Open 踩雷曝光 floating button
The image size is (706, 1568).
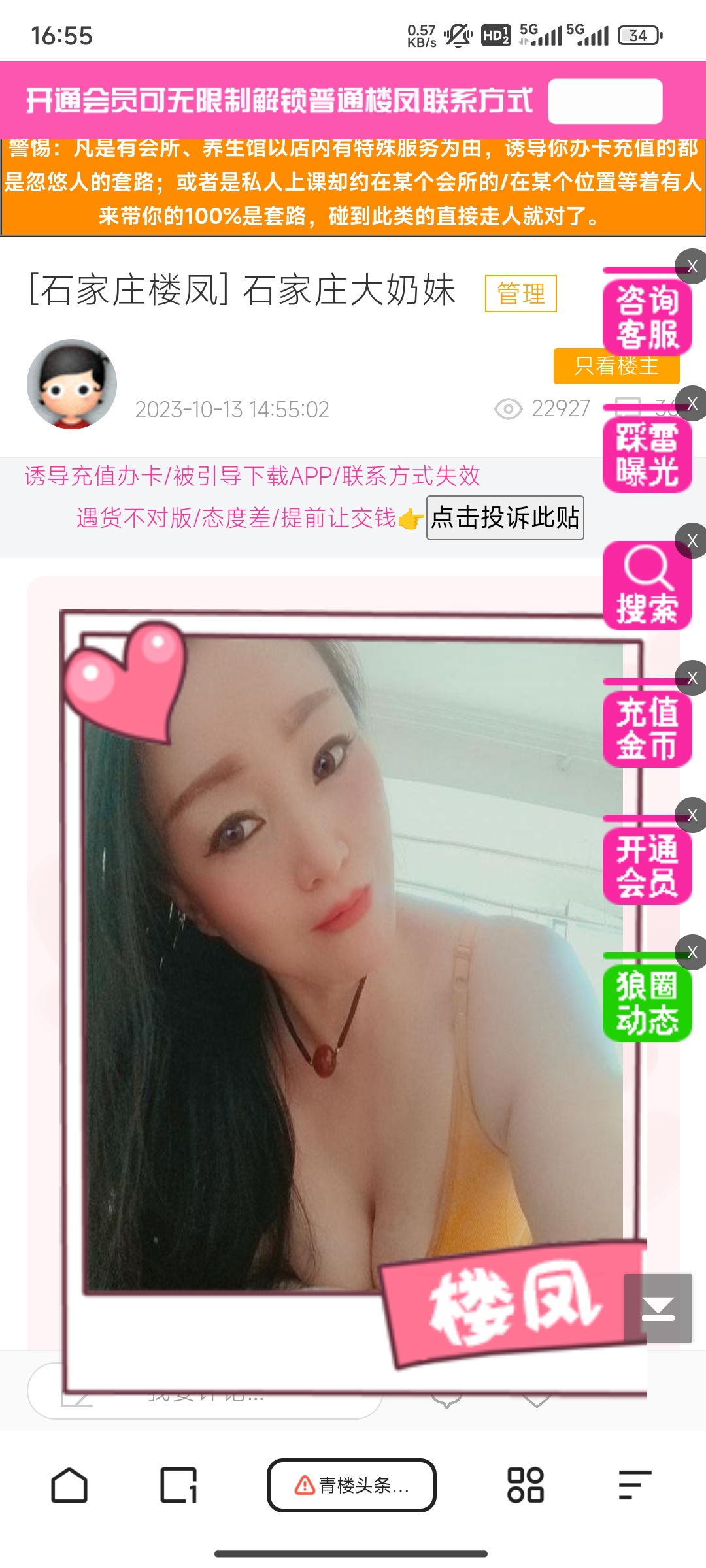pyautogui.click(x=646, y=455)
